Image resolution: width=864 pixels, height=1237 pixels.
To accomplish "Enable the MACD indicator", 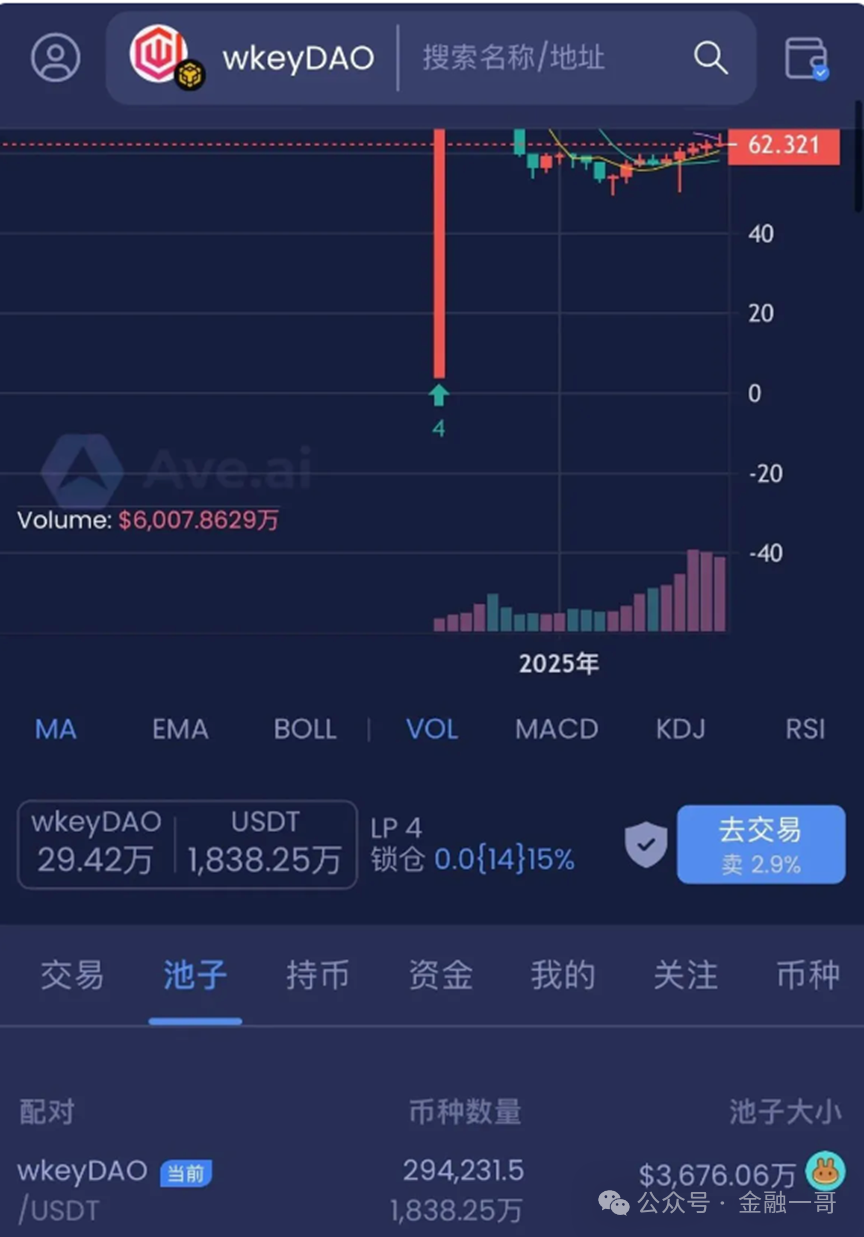I will point(556,729).
